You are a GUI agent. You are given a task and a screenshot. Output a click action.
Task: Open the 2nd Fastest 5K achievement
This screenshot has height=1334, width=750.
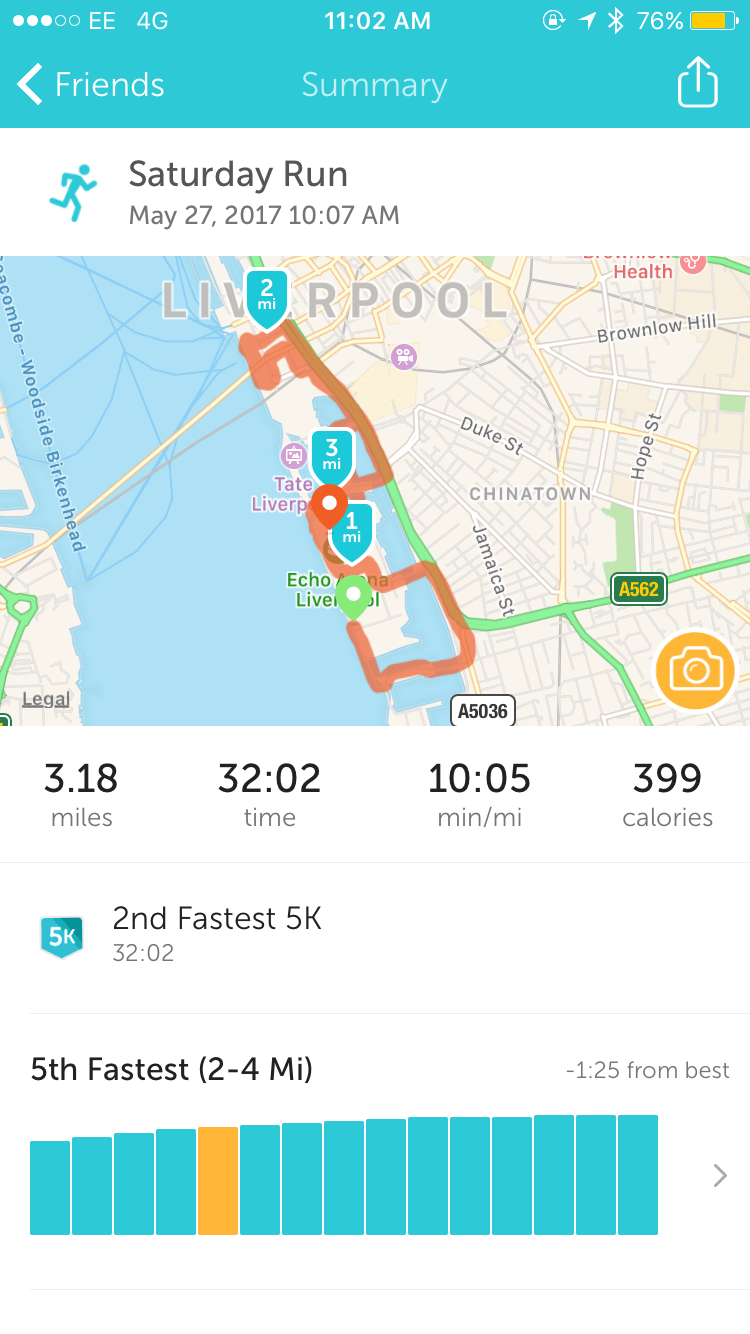click(217, 934)
